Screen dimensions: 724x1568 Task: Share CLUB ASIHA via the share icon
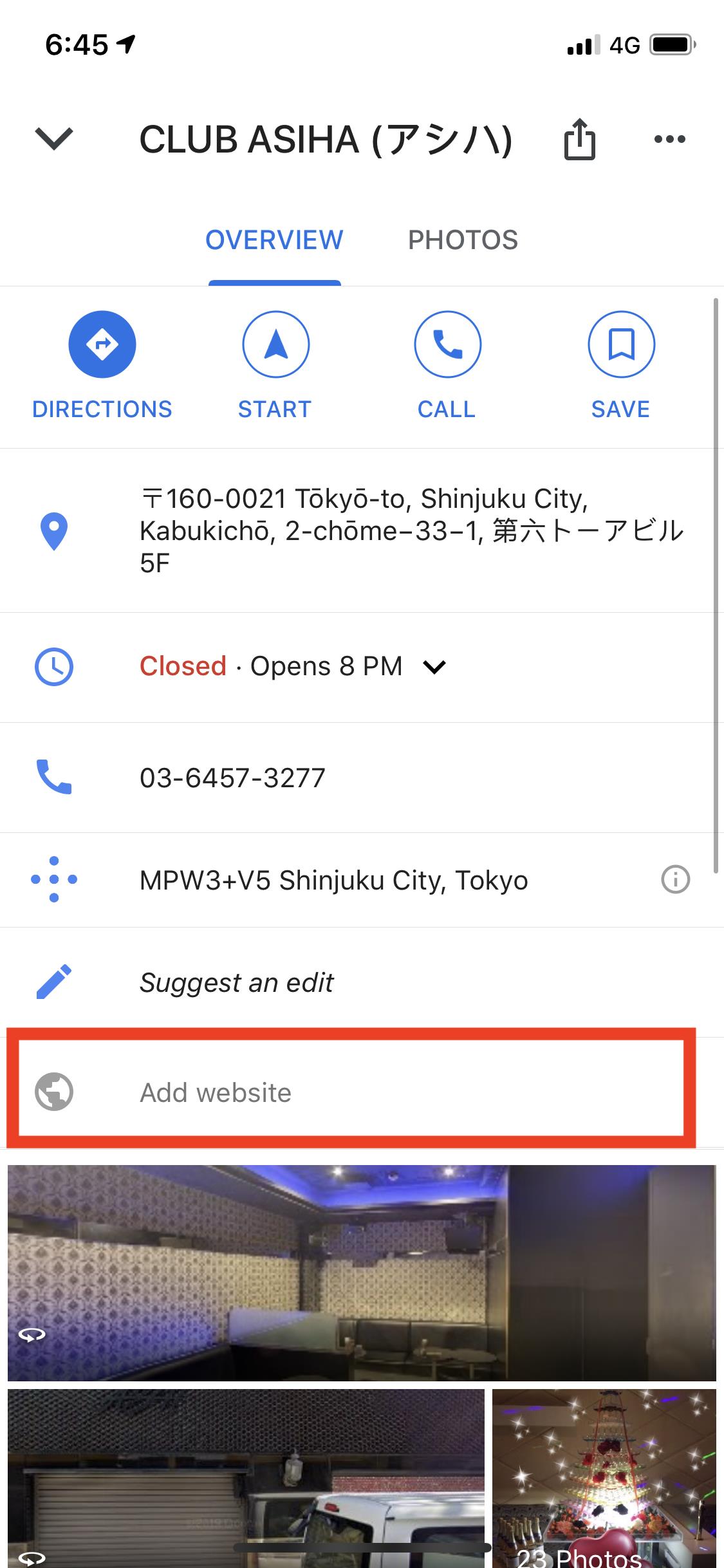click(580, 138)
